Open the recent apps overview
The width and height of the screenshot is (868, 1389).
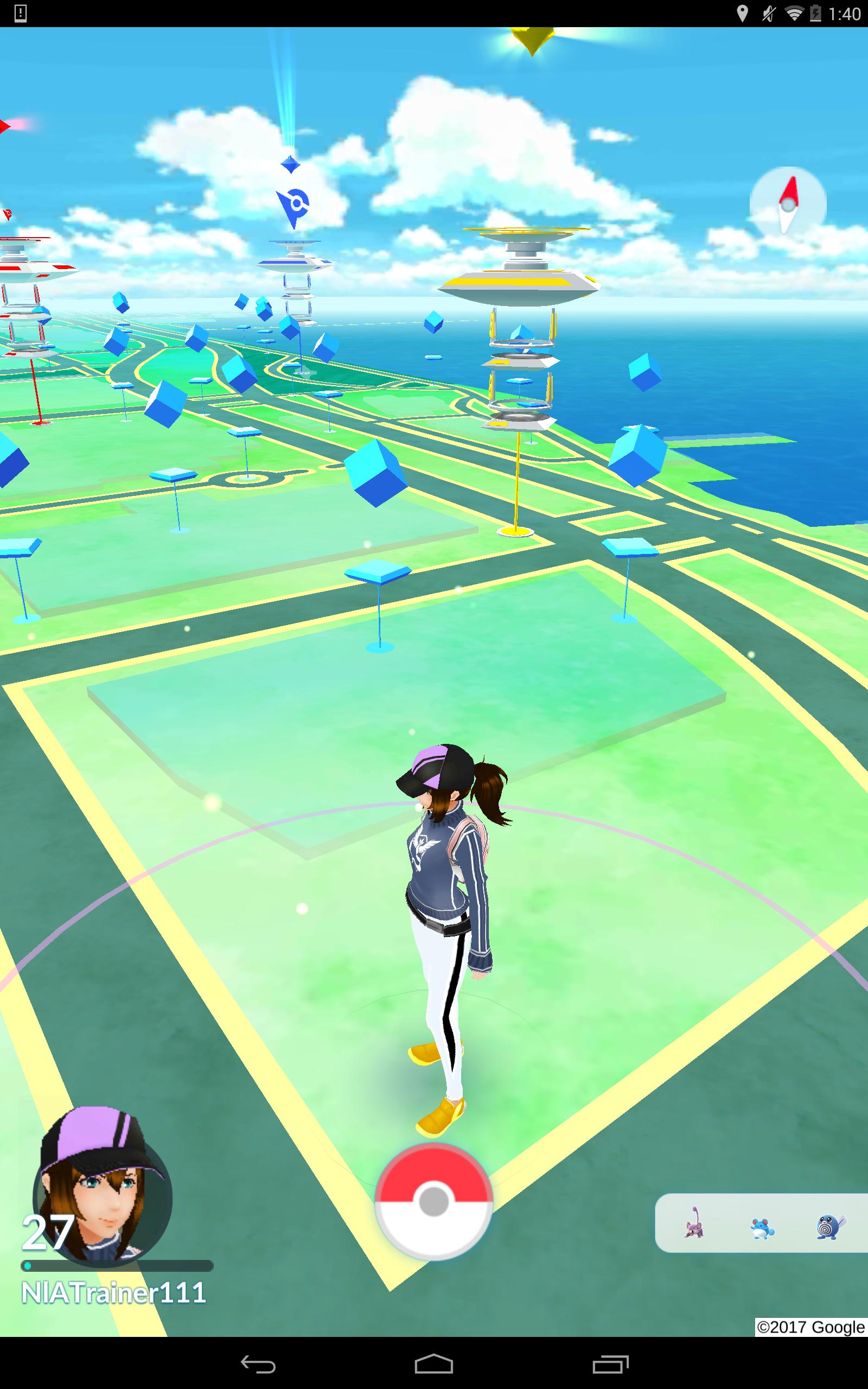(x=610, y=1365)
